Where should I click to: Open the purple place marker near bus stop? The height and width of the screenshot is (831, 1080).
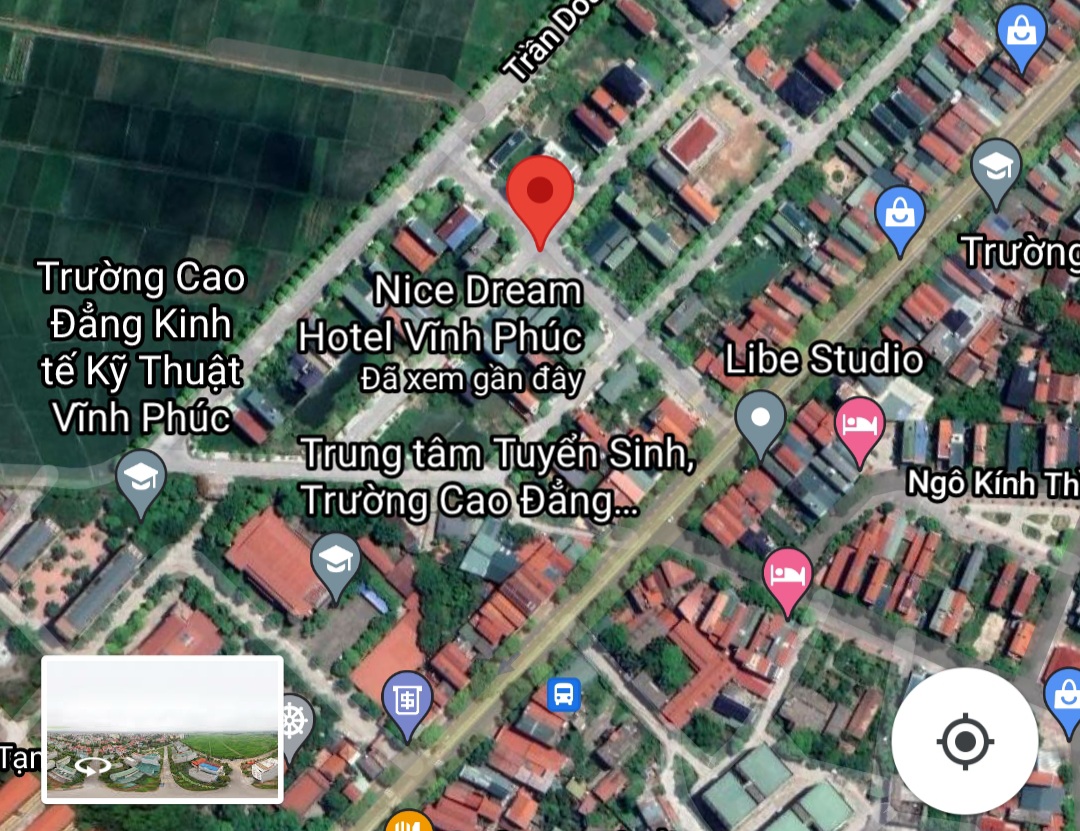407,701
